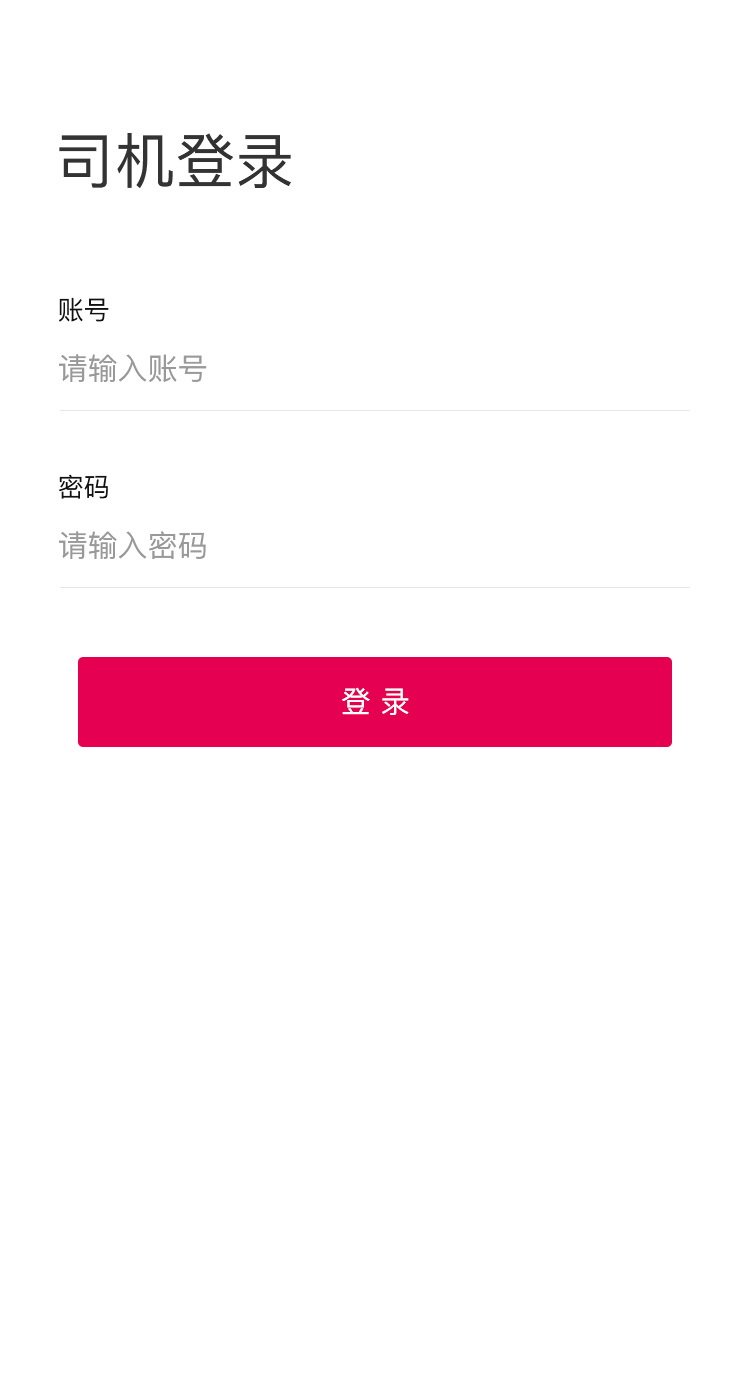750x1400 pixels.
Task: Tap the red 登录 login button
Action: 374,702
